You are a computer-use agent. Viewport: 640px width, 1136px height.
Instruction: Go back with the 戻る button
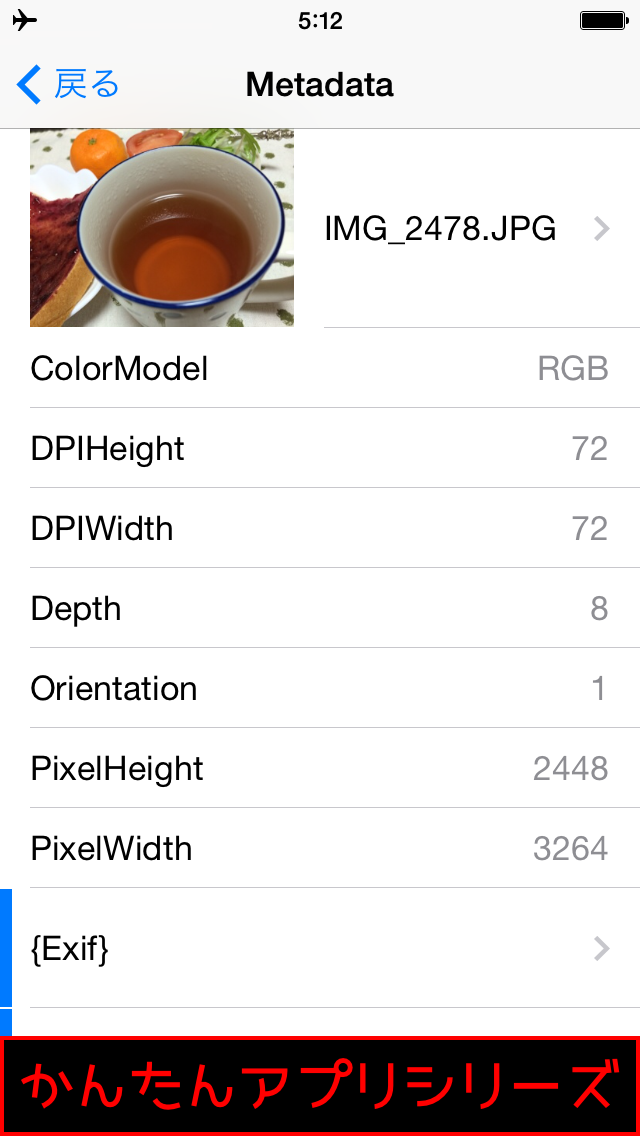67,85
